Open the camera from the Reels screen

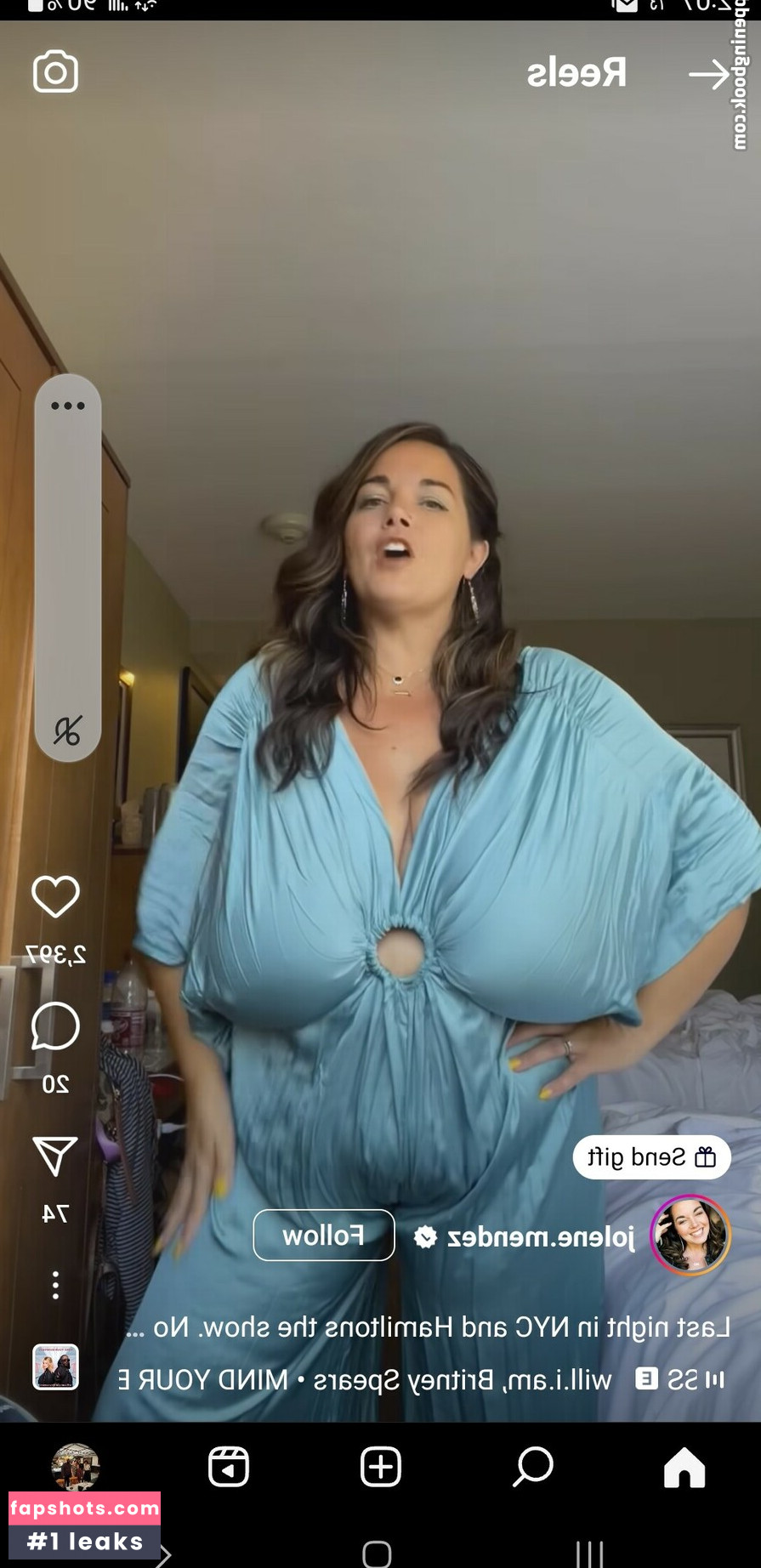(55, 71)
